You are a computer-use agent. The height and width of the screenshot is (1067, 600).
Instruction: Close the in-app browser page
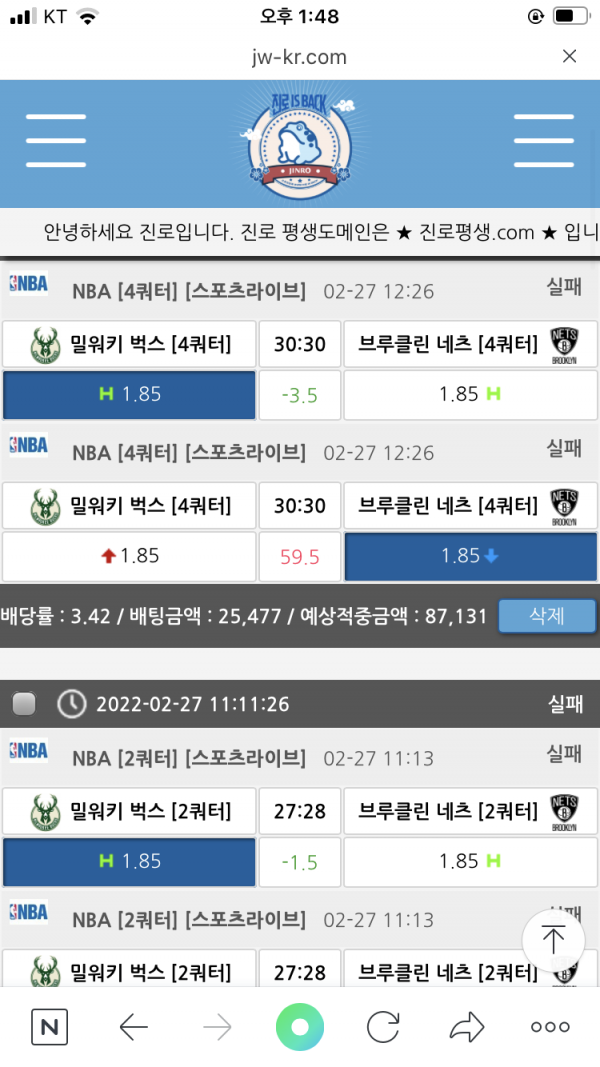pos(569,56)
